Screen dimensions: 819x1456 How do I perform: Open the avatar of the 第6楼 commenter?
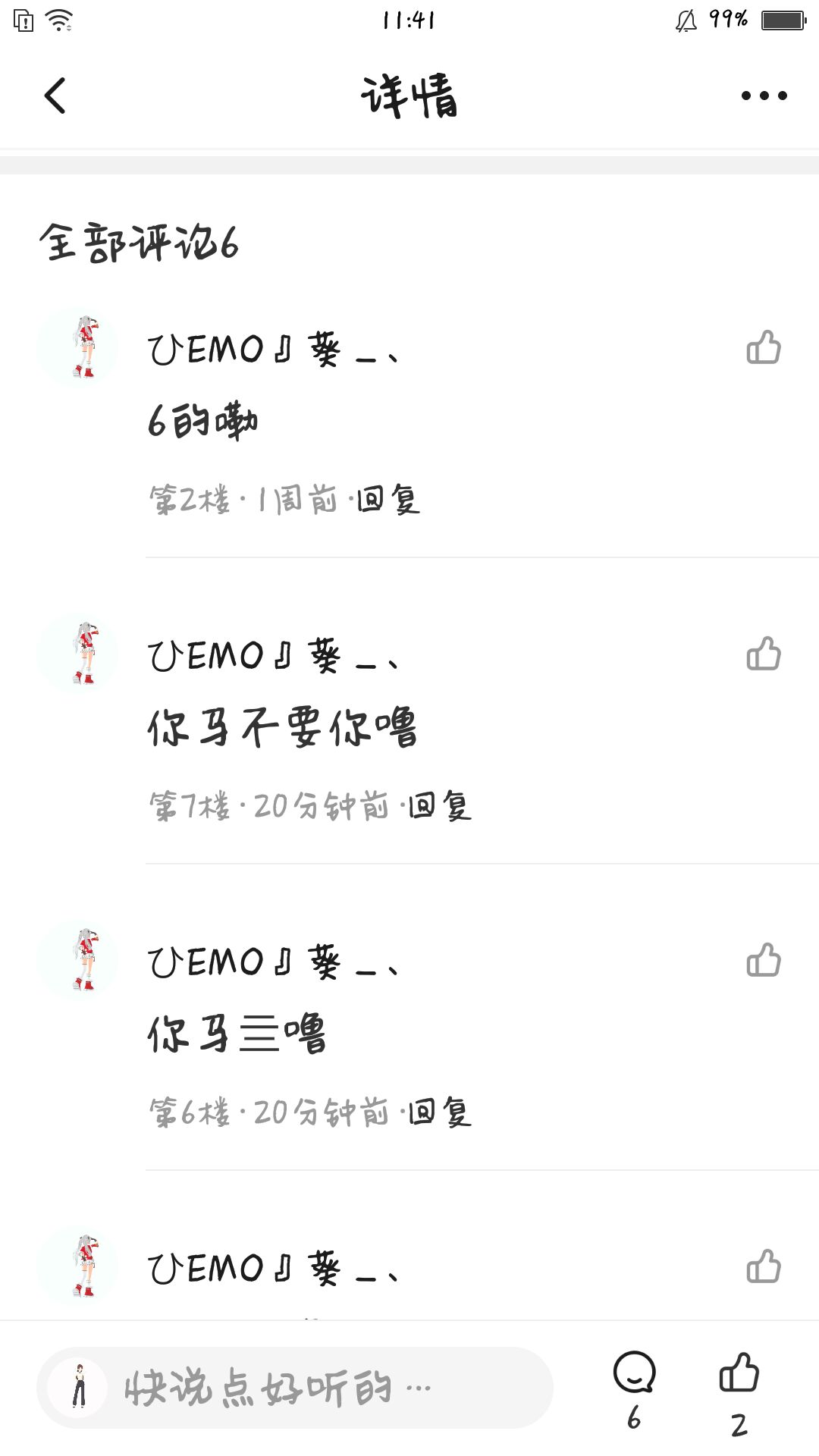coord(78,961)
